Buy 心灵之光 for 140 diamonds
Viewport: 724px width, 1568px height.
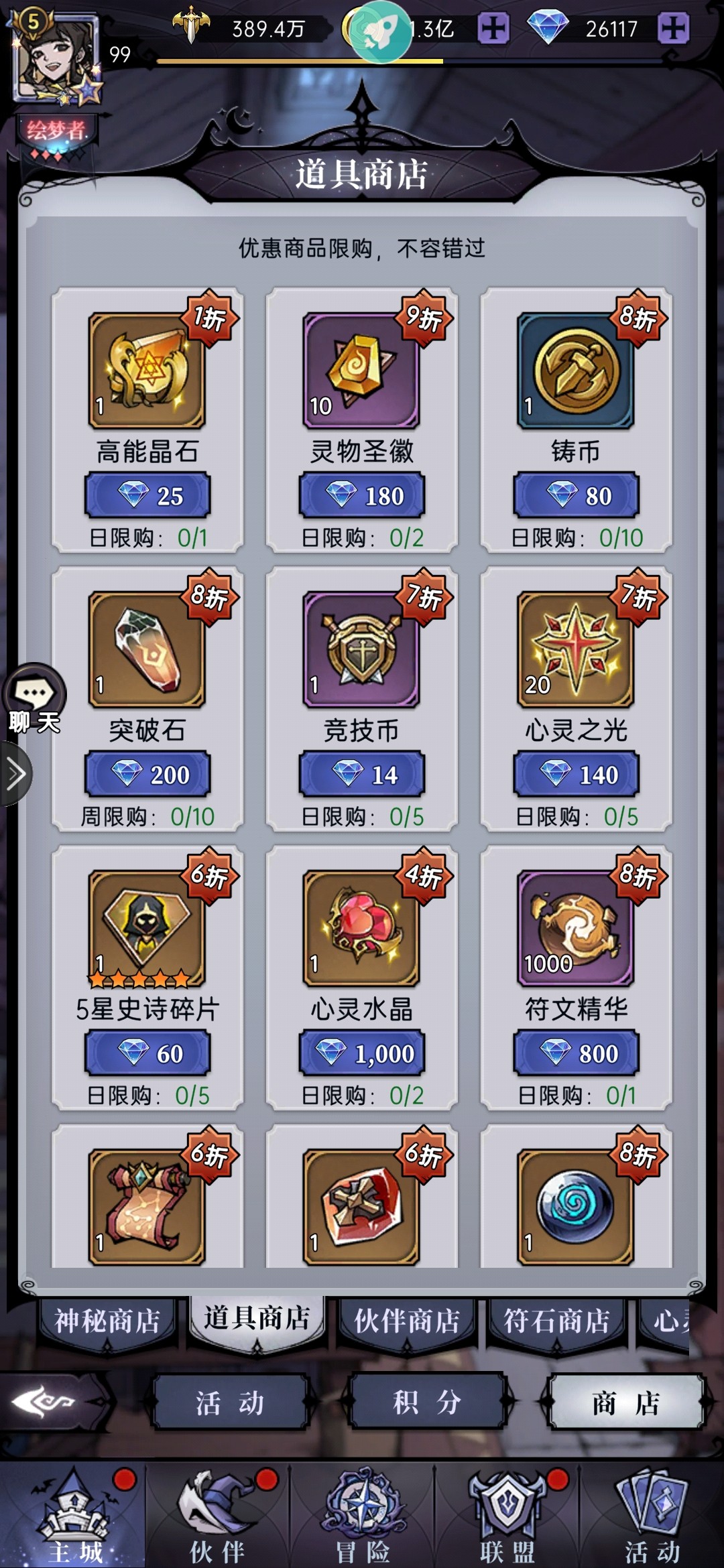point(577,775)
